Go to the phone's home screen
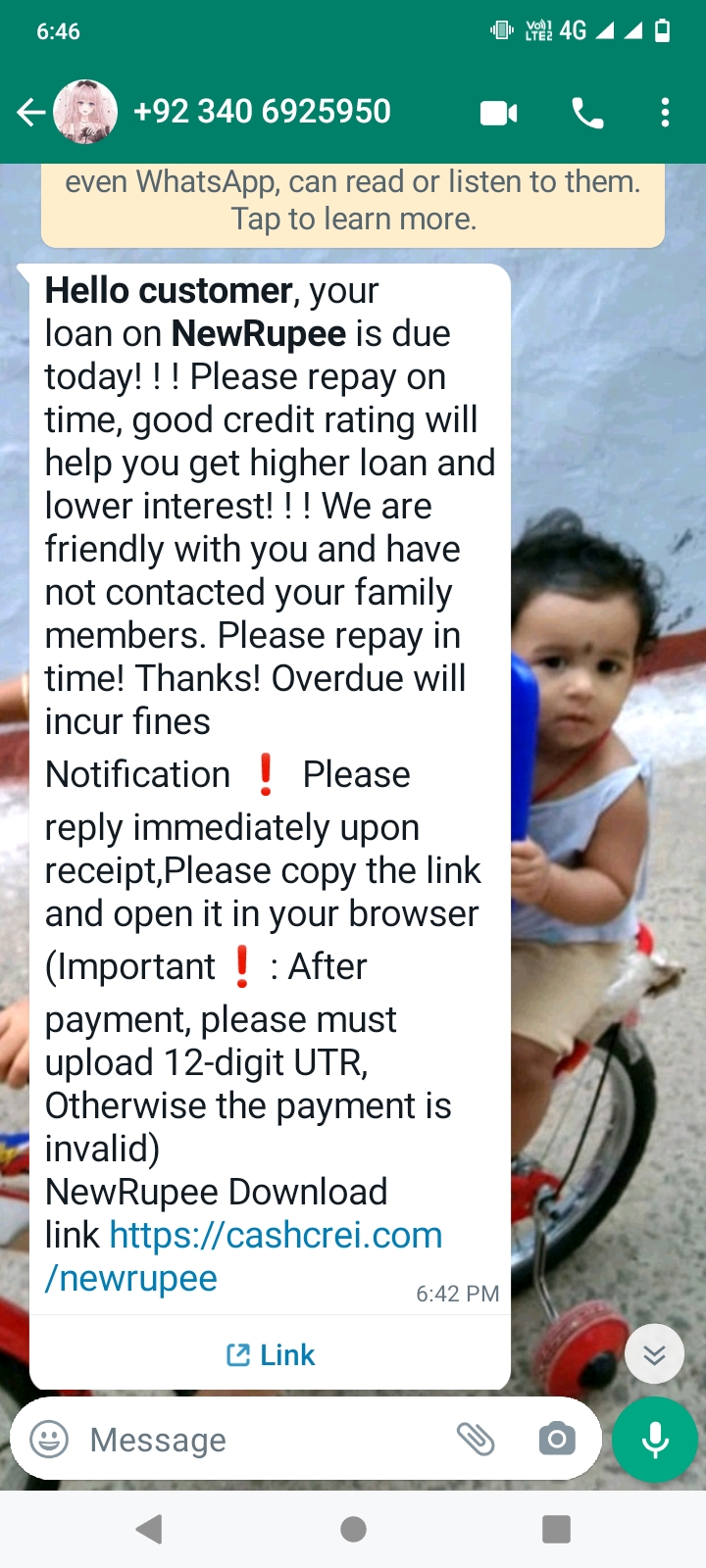706x1568 pixels. point(353,1529)
